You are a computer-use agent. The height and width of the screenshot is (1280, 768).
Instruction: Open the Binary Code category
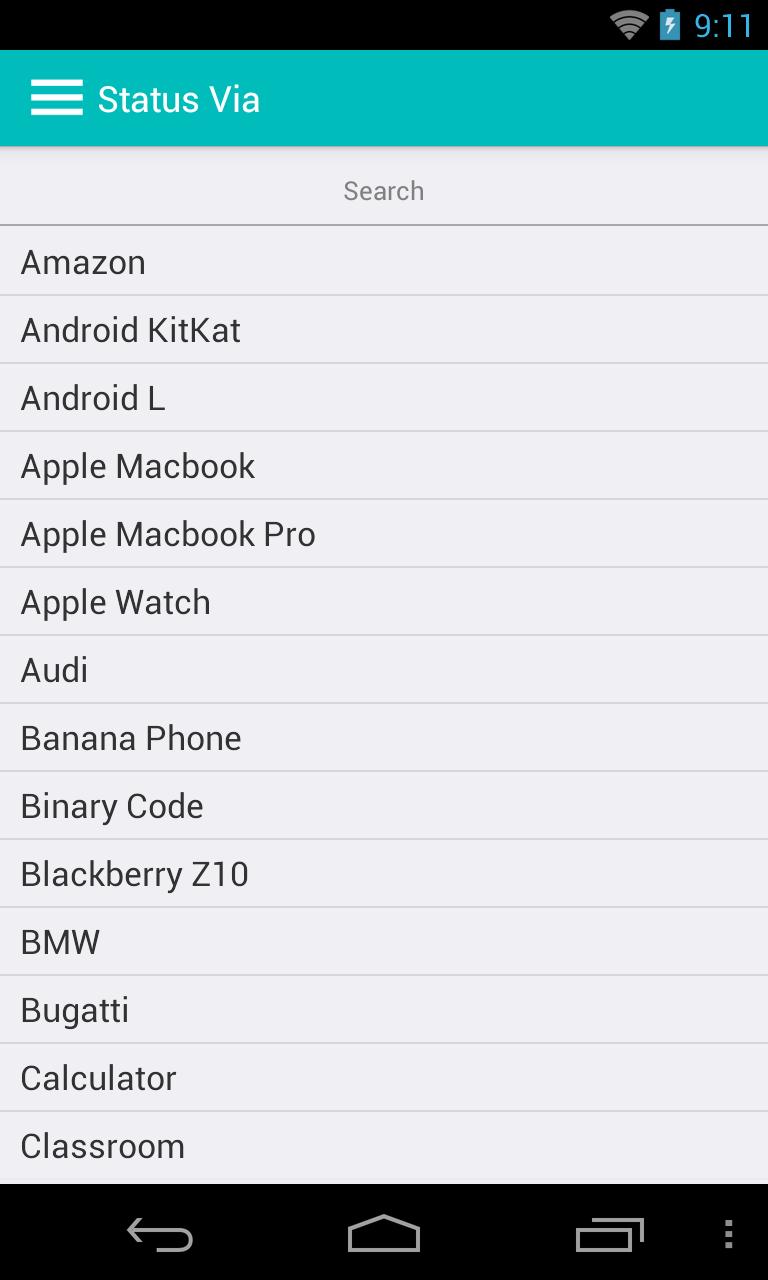384,805
